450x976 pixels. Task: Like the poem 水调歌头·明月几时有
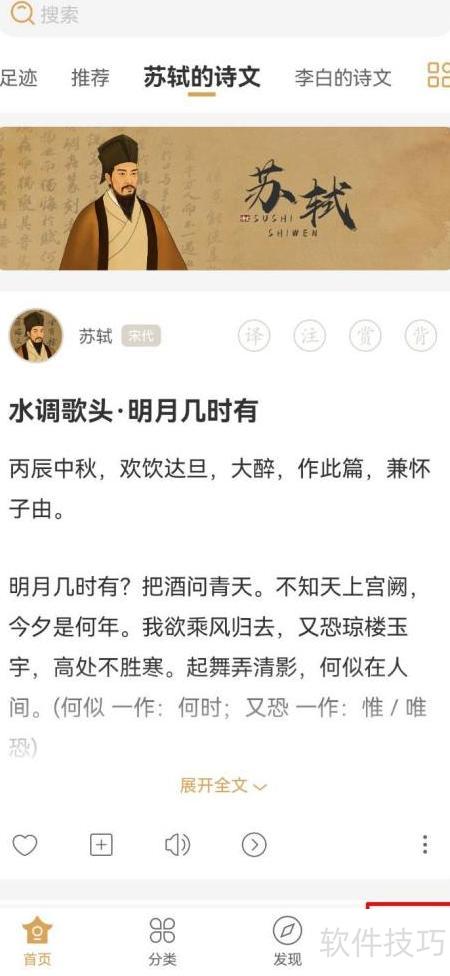pos(25,845)
